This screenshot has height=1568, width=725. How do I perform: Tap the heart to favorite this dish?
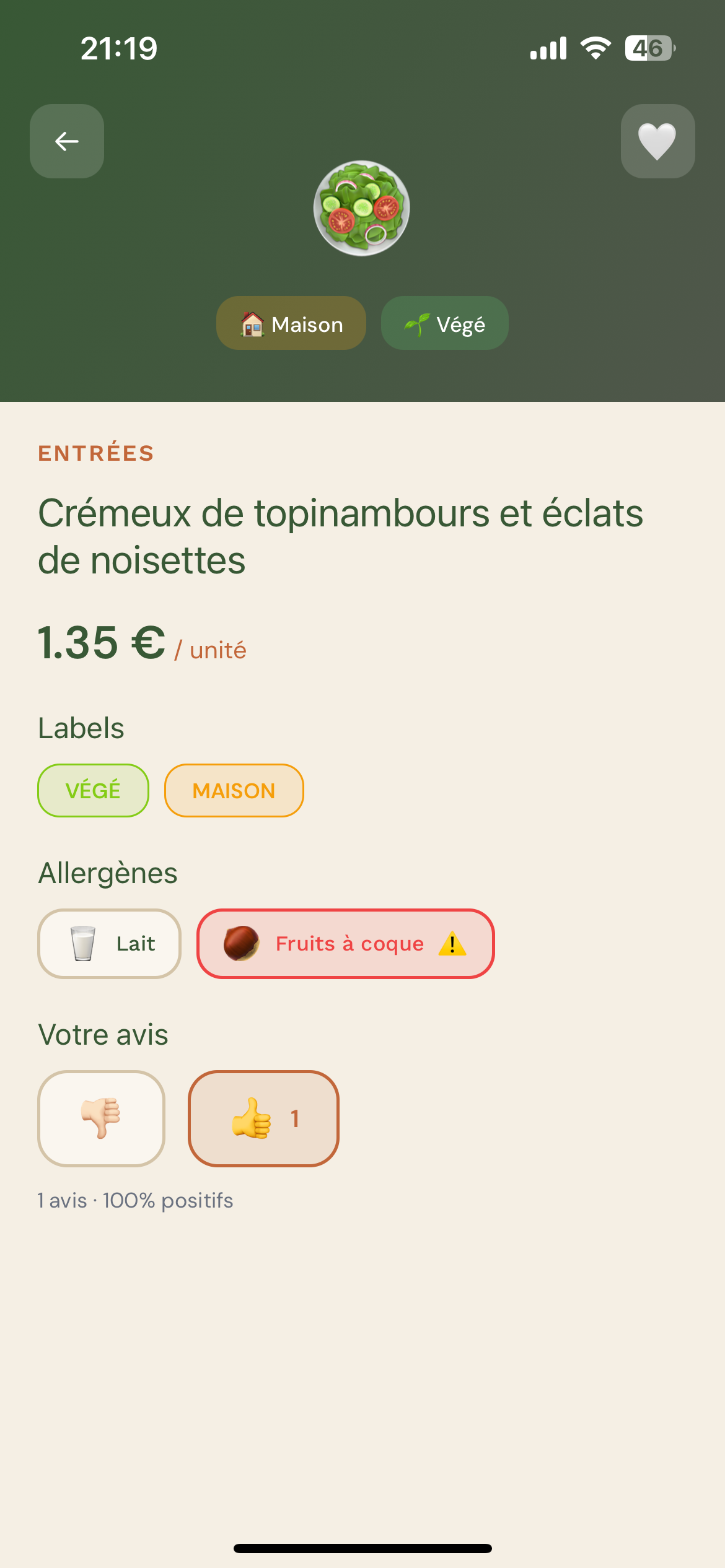(657, 141)
